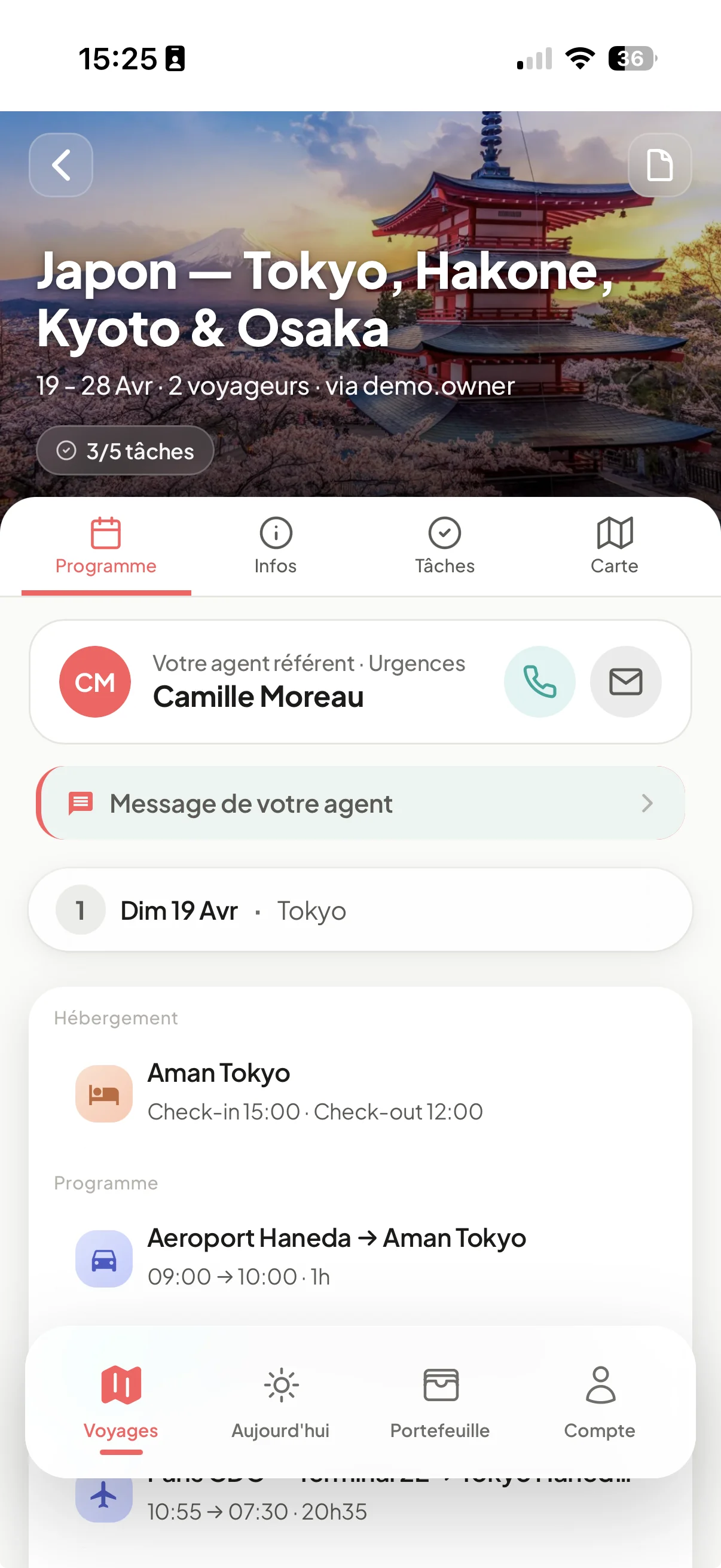Open the document icon in the header

tap(660, 166)
